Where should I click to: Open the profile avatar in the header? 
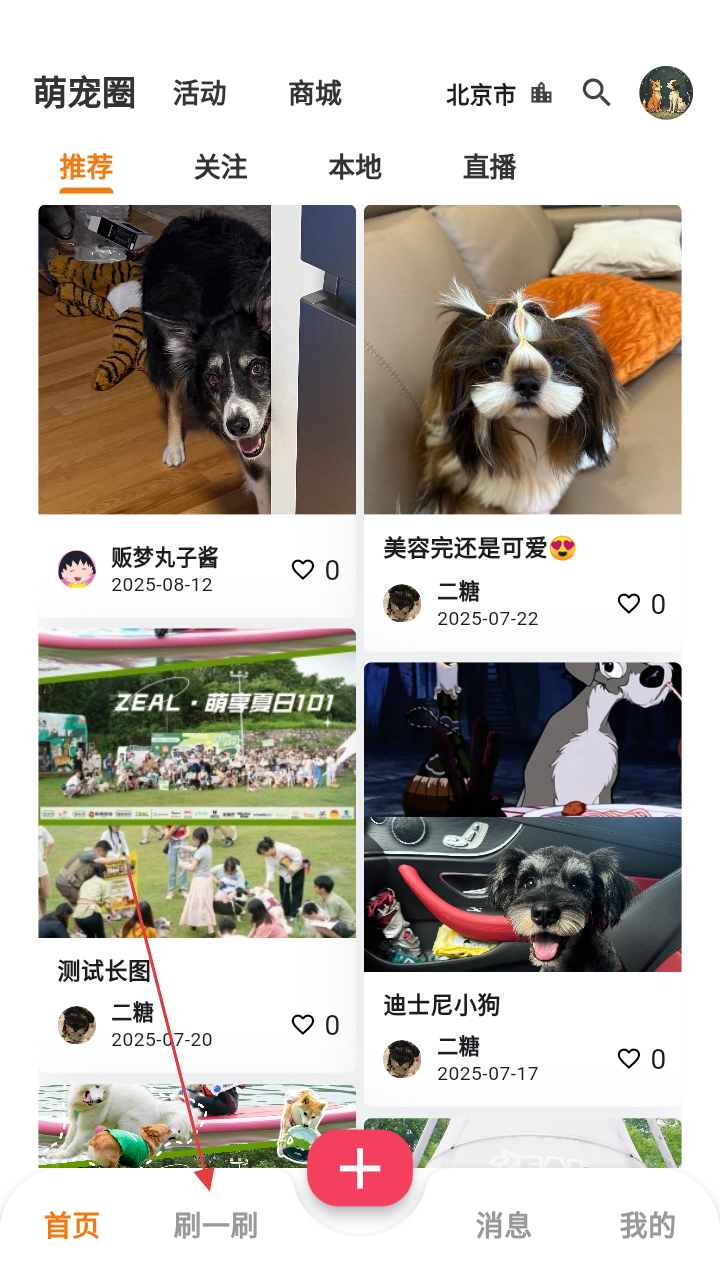(666, 93)
